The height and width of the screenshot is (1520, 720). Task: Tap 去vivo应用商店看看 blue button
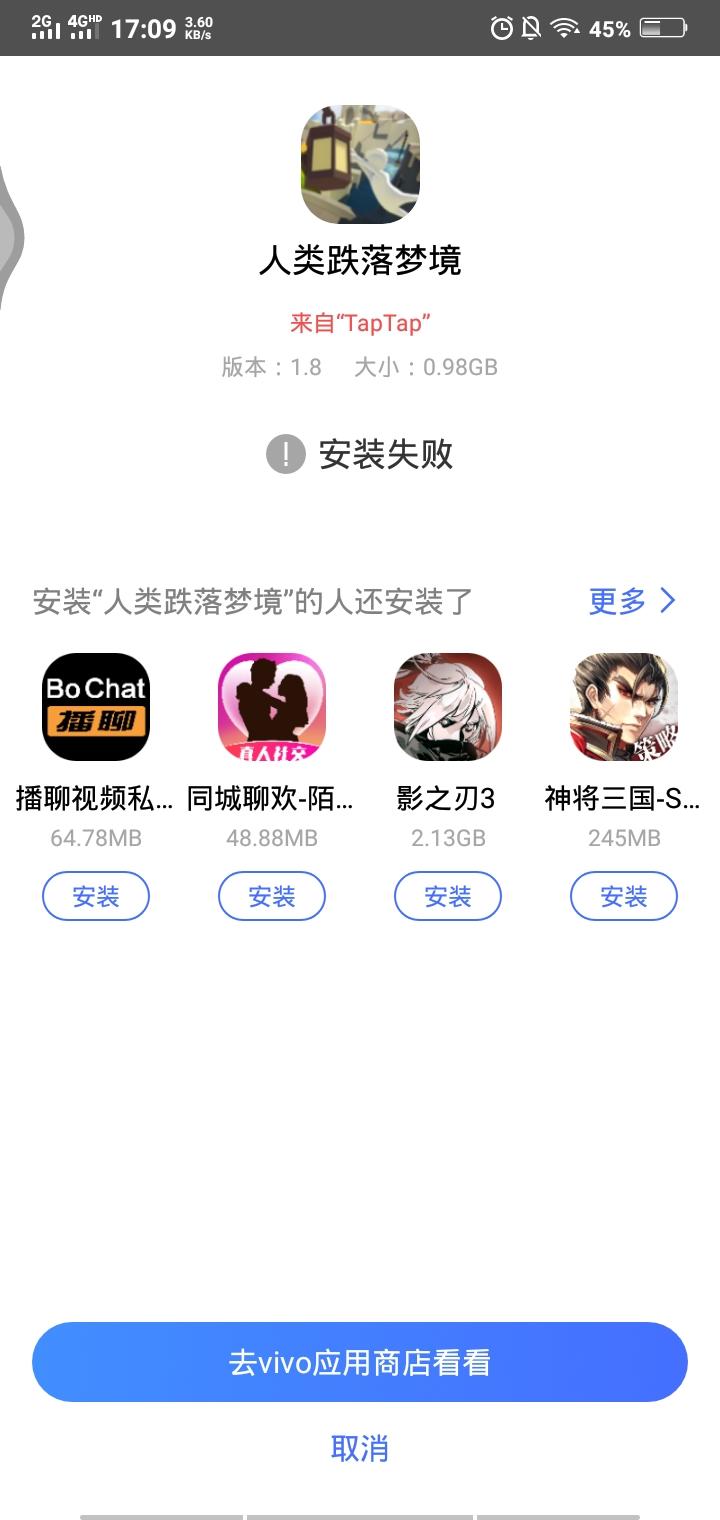[x=360, y=1360]
